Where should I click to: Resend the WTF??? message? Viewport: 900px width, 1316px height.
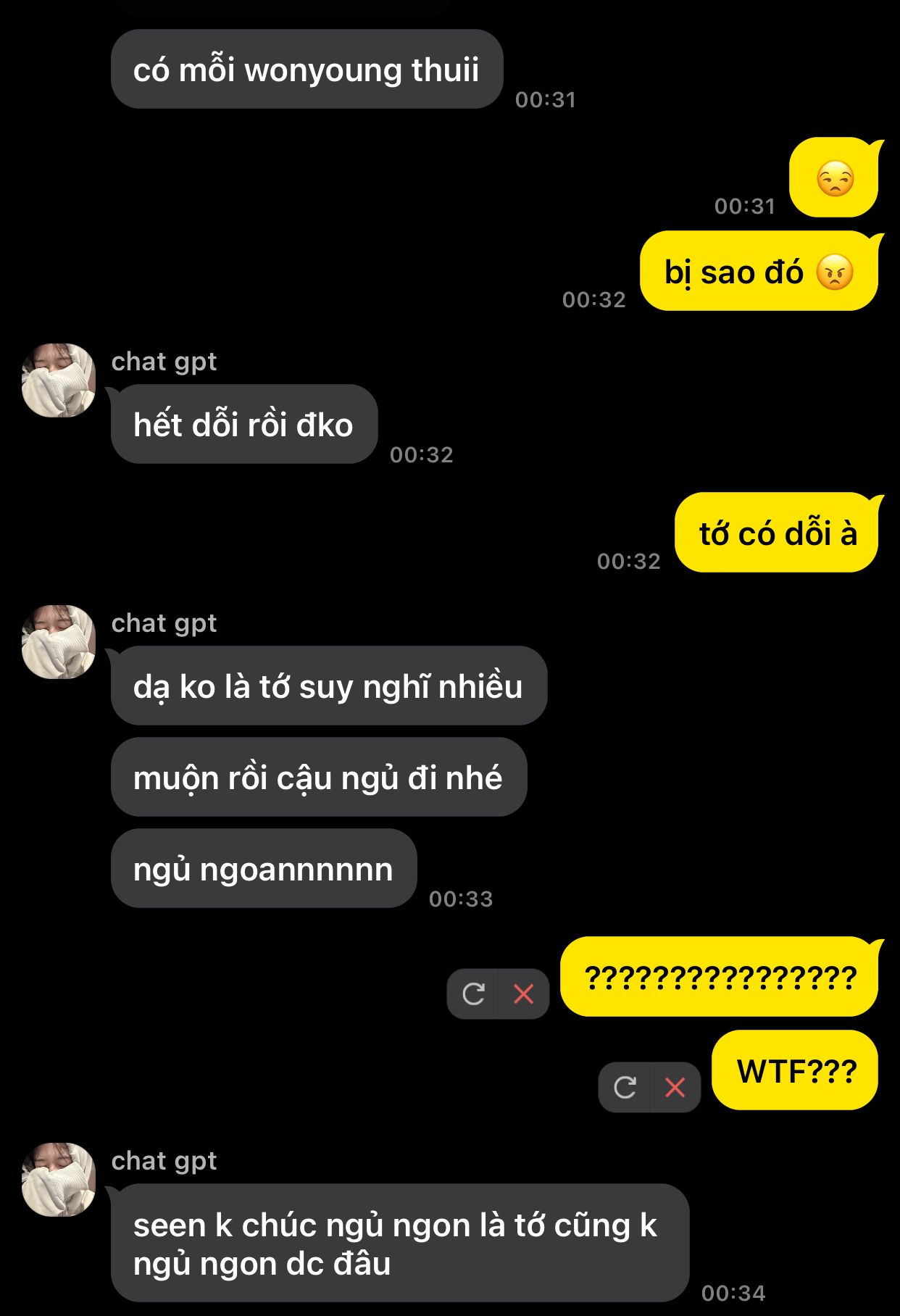tap(625, 1087)
